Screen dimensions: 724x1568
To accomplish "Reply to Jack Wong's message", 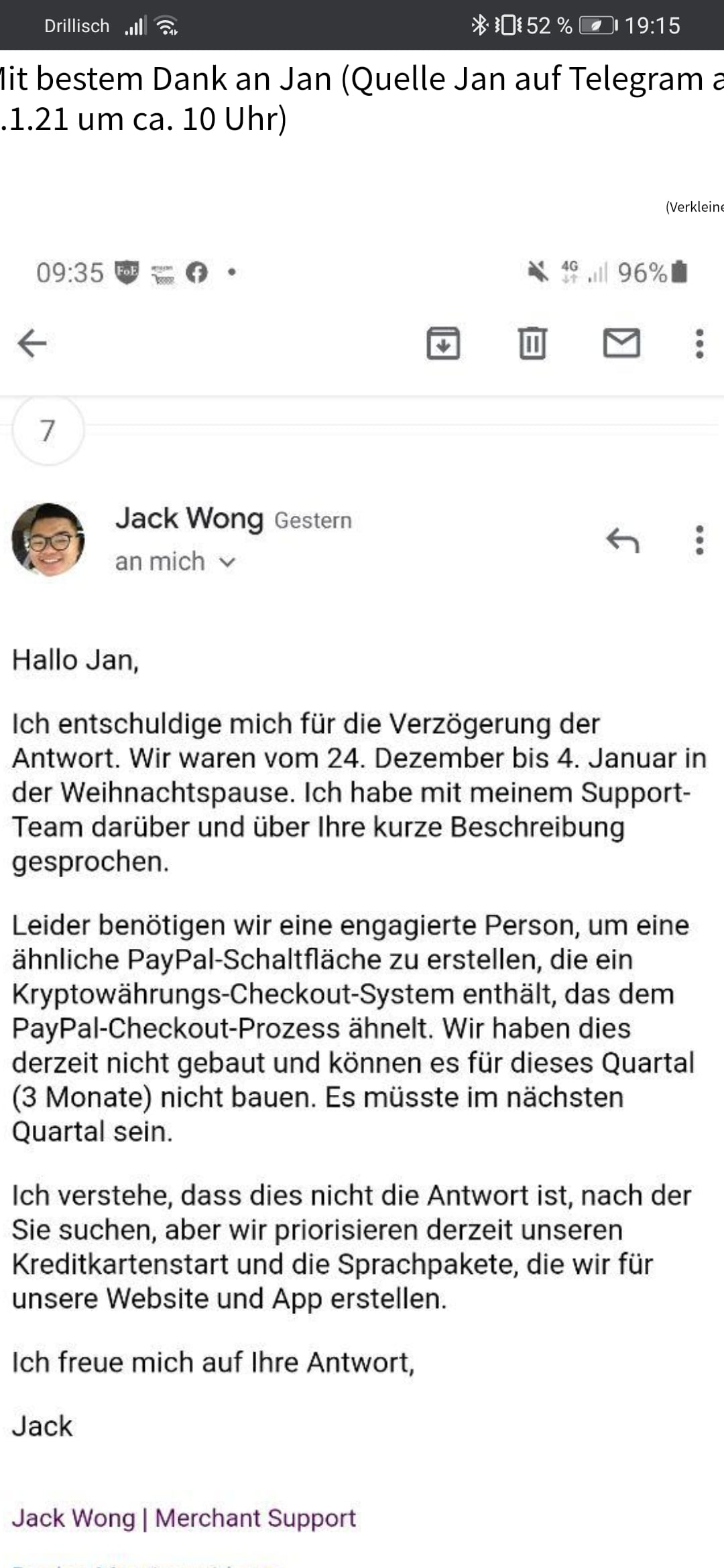I will pyautogui.click(x=623, y=539).
